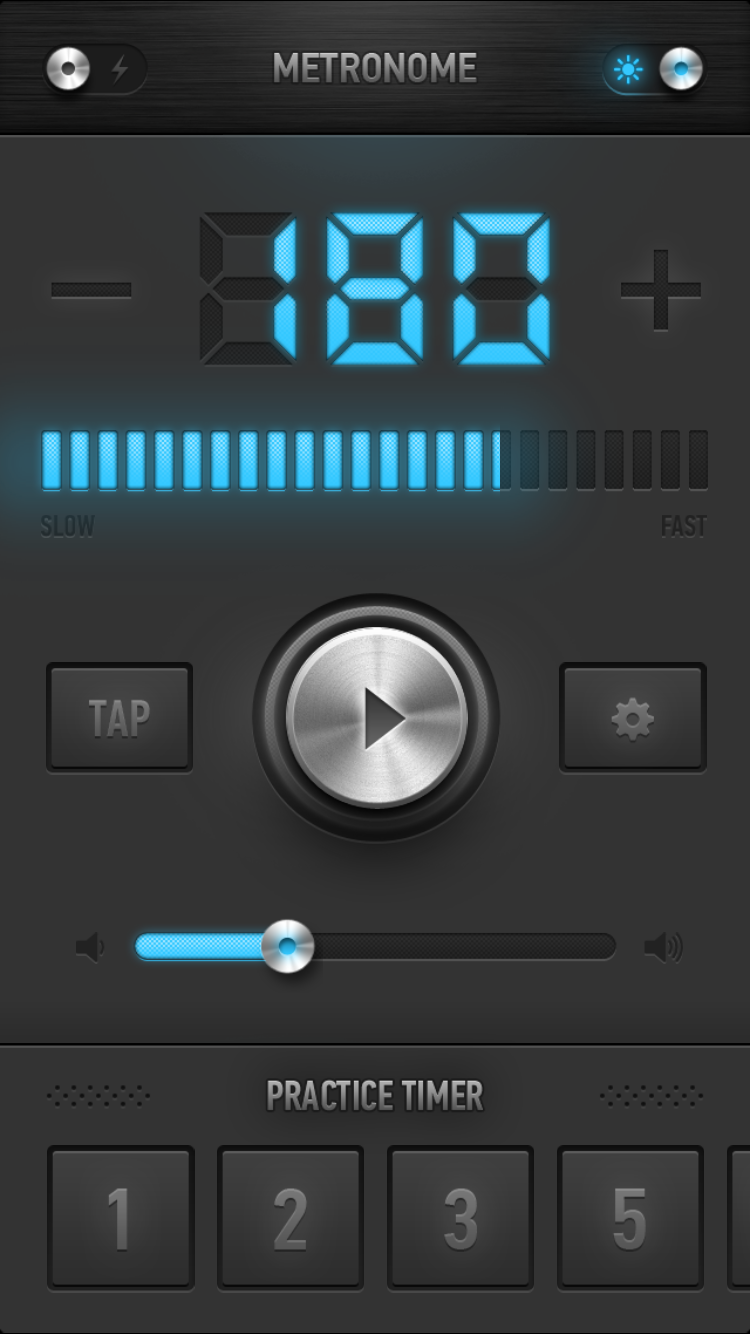Viewport: 750px width, 1334px height.
Task: Toggle the display light switch
Action: point(655,69)
